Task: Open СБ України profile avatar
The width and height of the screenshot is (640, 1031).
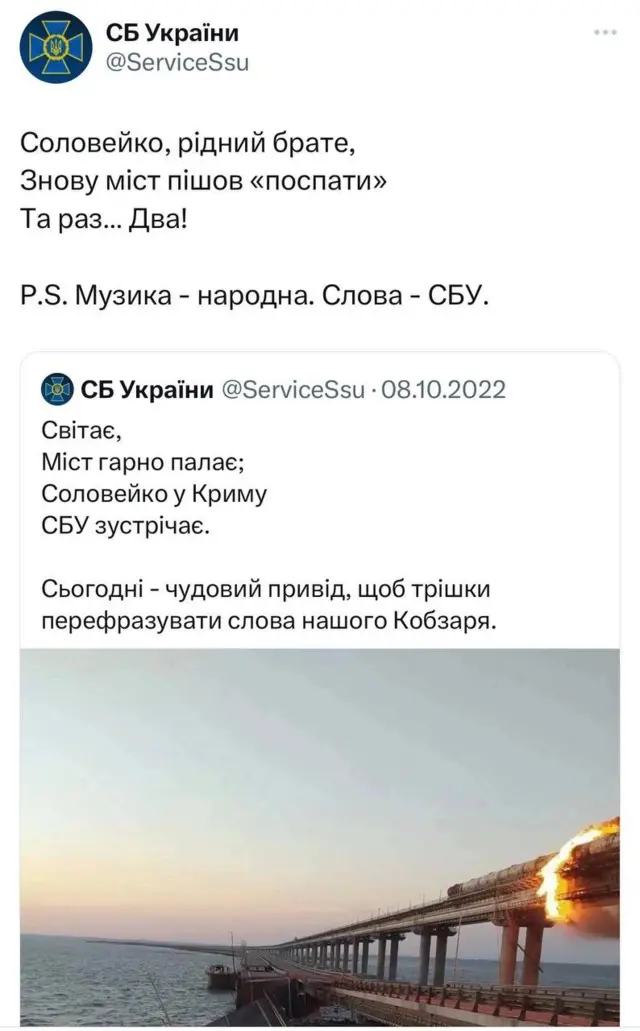Action: pyautogui.click(x=55, y=47)
